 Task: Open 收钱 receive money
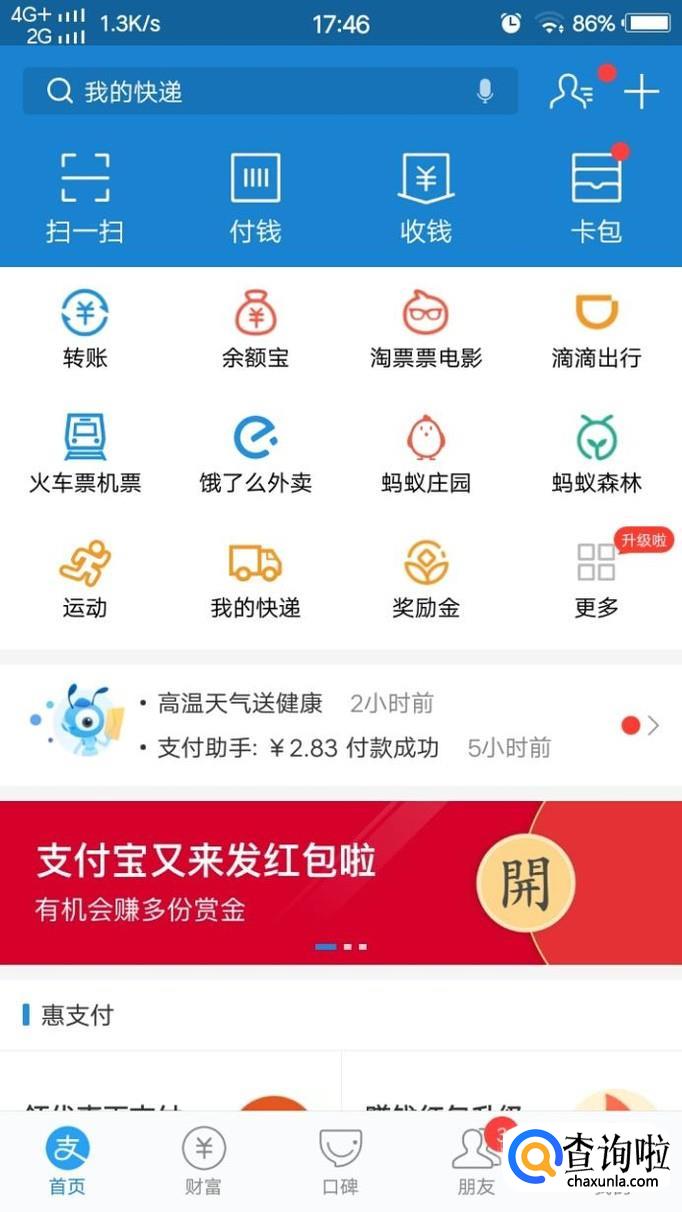point(426,198)
